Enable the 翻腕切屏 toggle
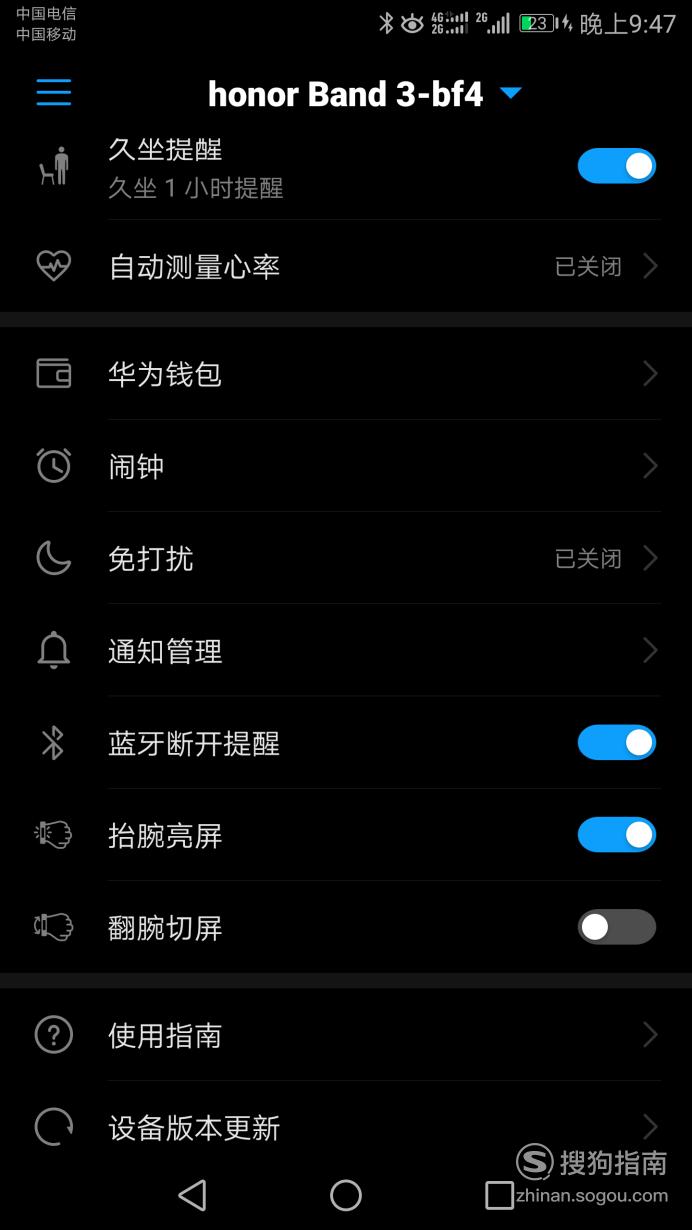Image resolution: width=692 pixels, height=1230 pixels. (x=616, y=927)
